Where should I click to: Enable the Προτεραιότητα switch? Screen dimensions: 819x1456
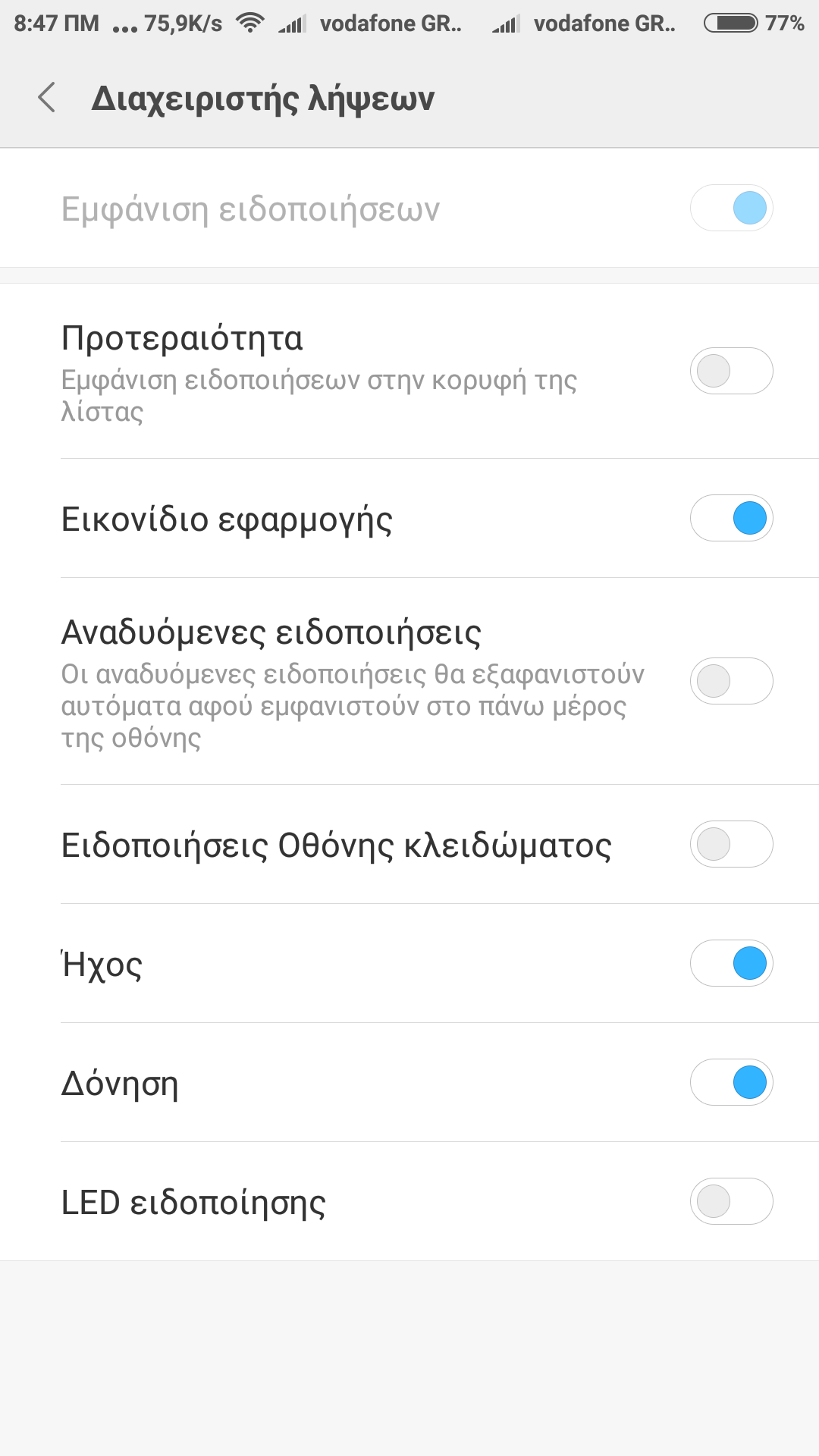731,371
